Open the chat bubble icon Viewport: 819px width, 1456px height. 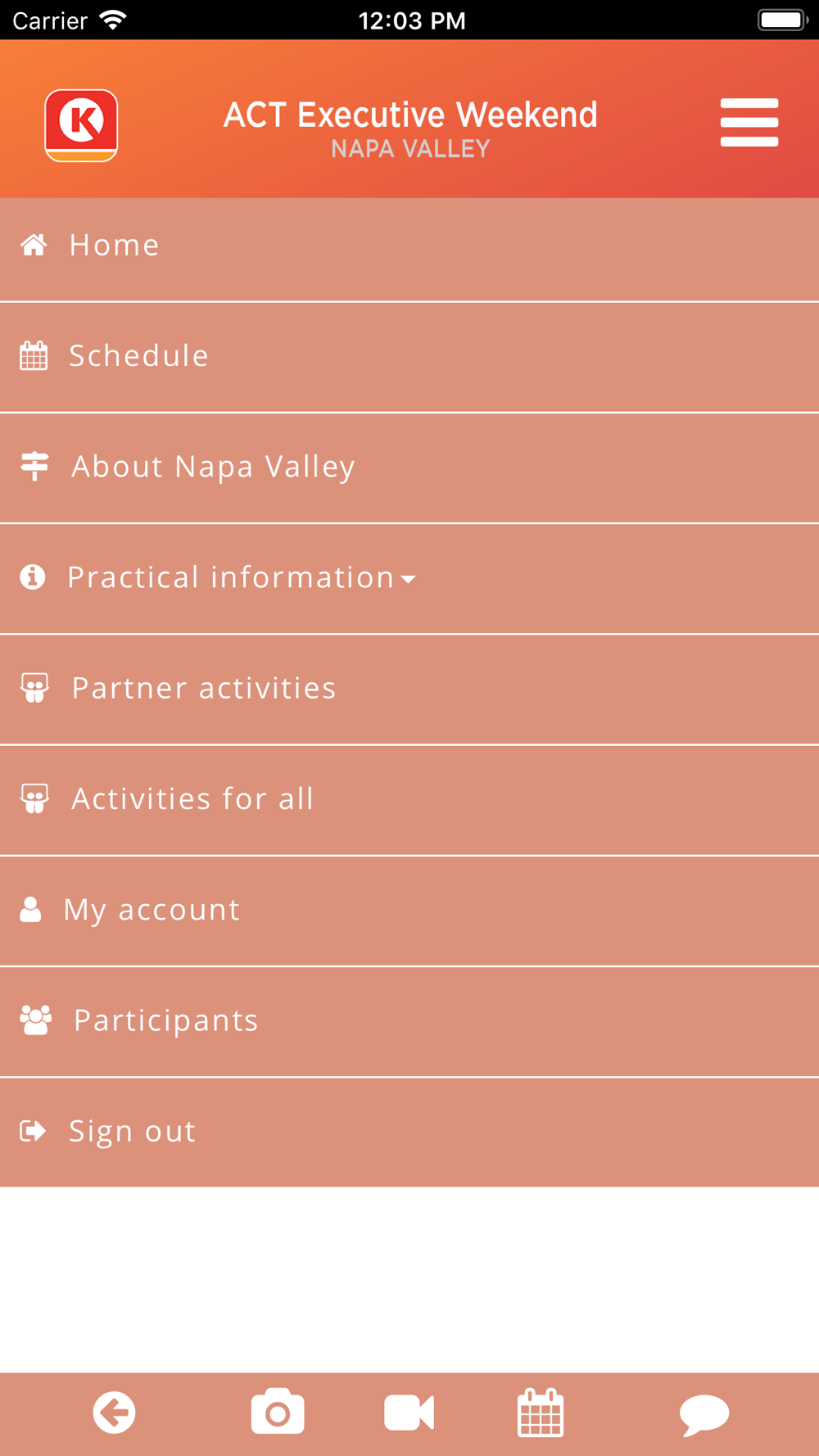[704, 1414]
